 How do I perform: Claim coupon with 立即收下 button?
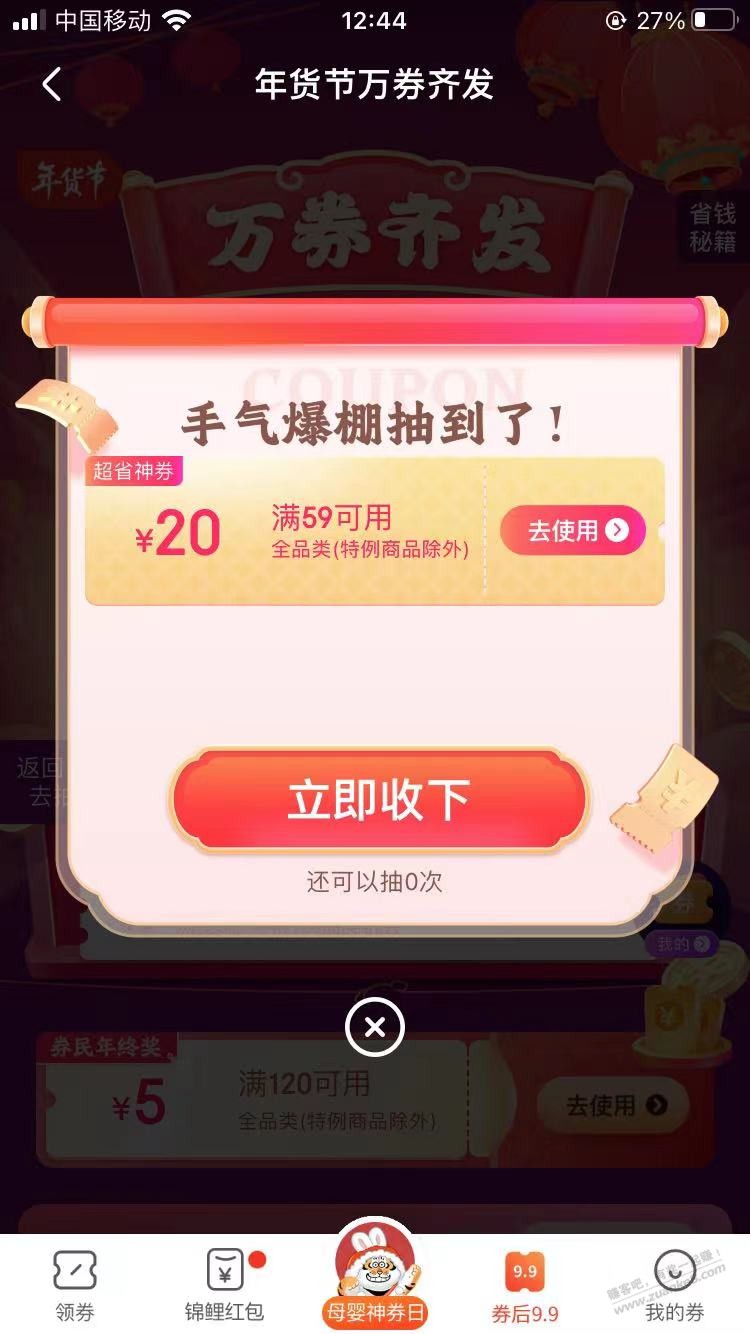(x=378, y=800)
